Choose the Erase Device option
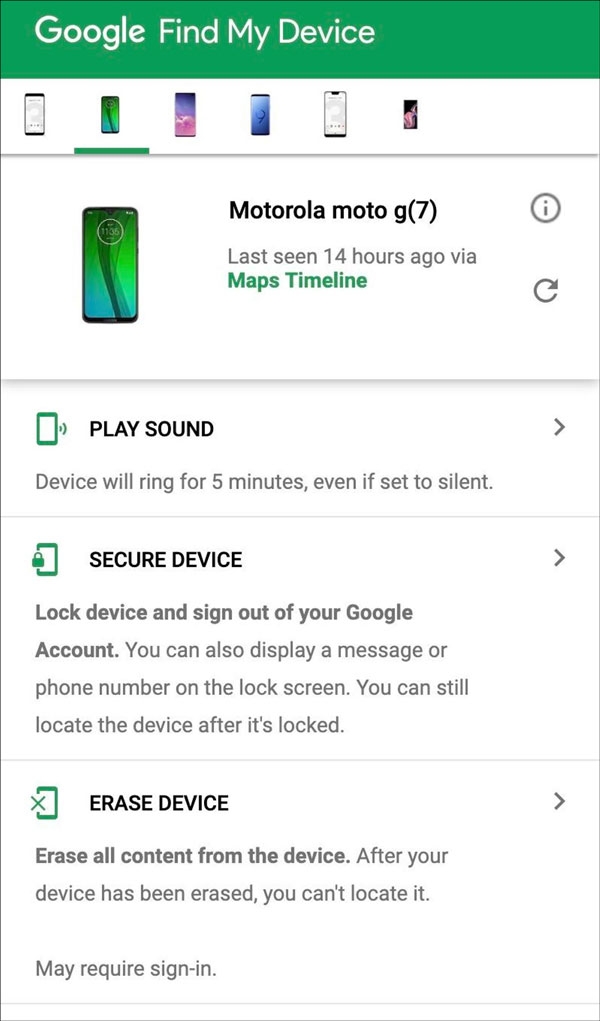The width and height of the screenshot is (600, 1021). pyautogui.click(x=300, y=803)
